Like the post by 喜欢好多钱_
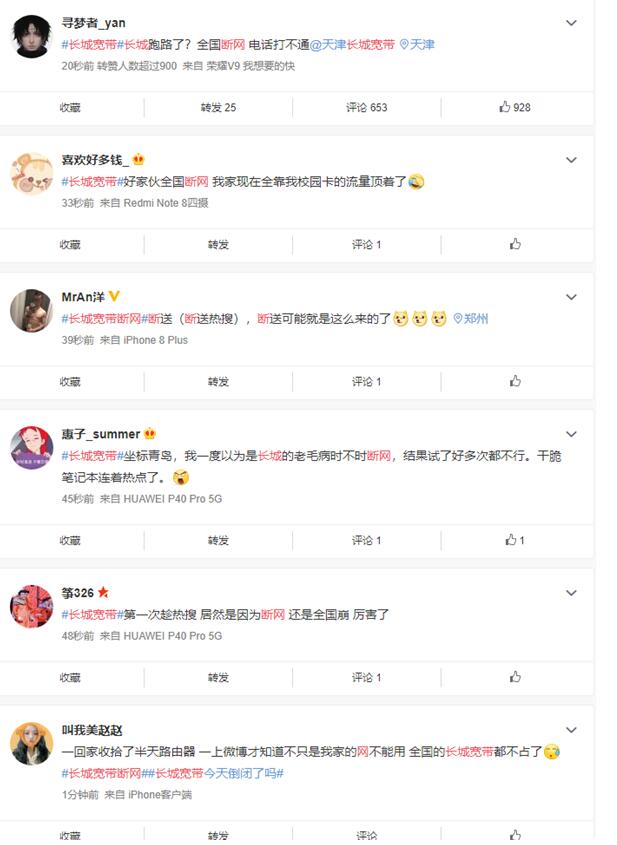 pyautogui.click(x=515, y=244)
